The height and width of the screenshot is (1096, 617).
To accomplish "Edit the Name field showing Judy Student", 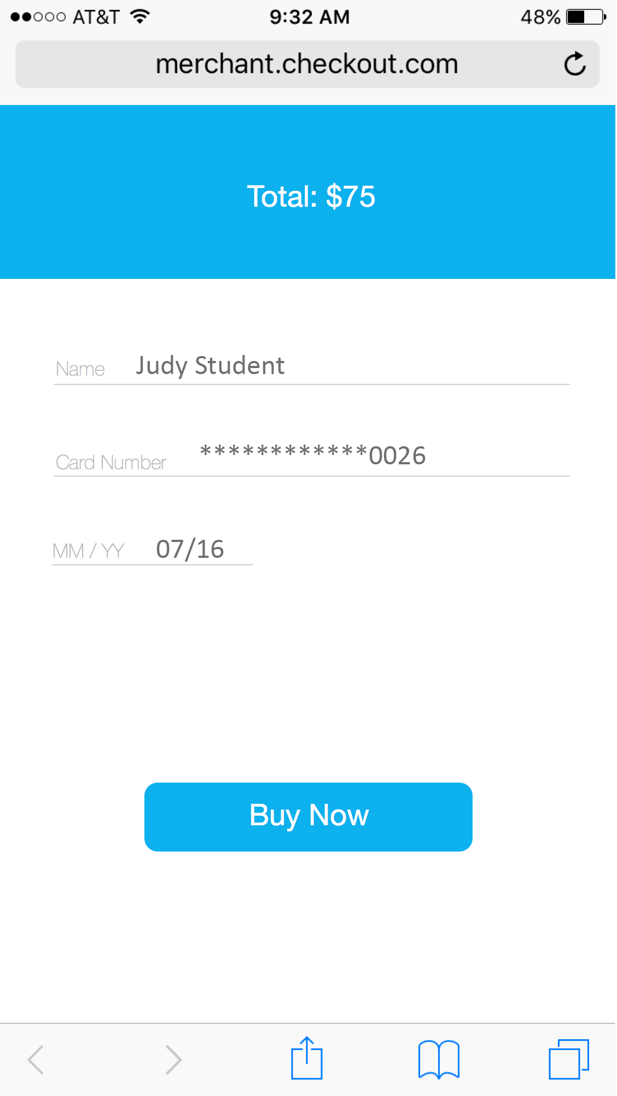I will 312,366.
